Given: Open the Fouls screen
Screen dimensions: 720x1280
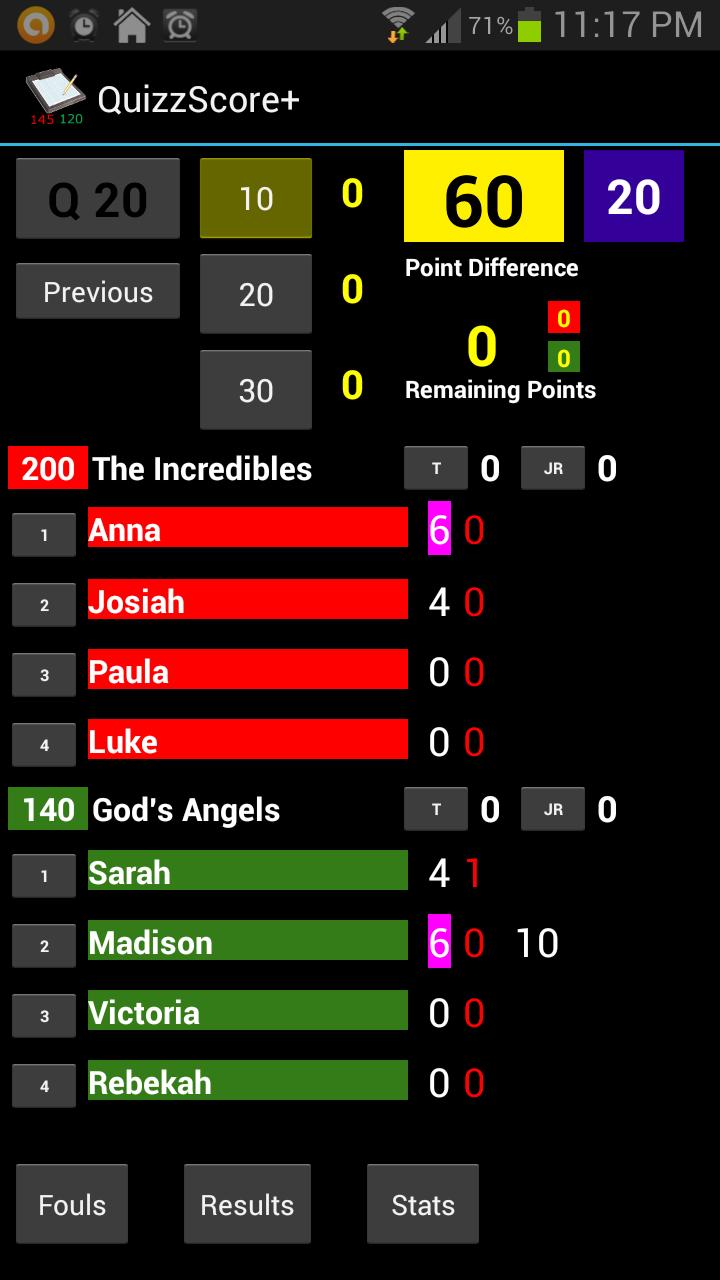Looking at the screenshot, I should coord(71,1203).
